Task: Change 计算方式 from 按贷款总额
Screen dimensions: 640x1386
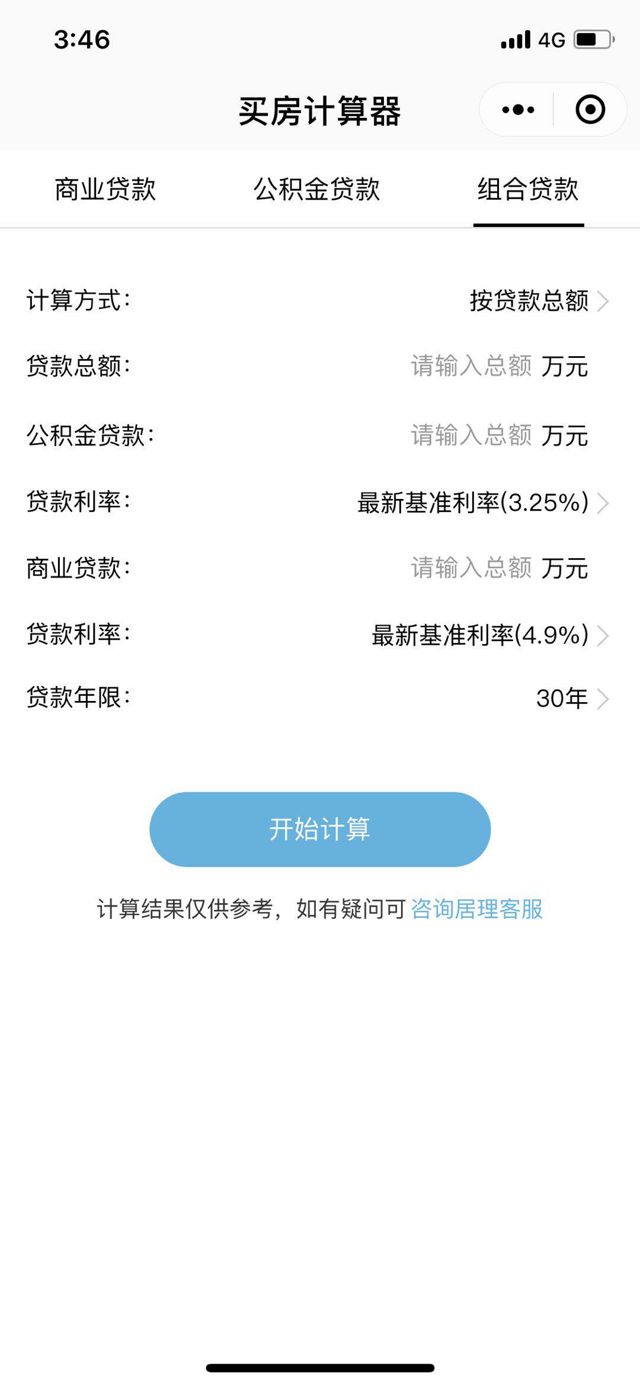Action: [538, 301]
